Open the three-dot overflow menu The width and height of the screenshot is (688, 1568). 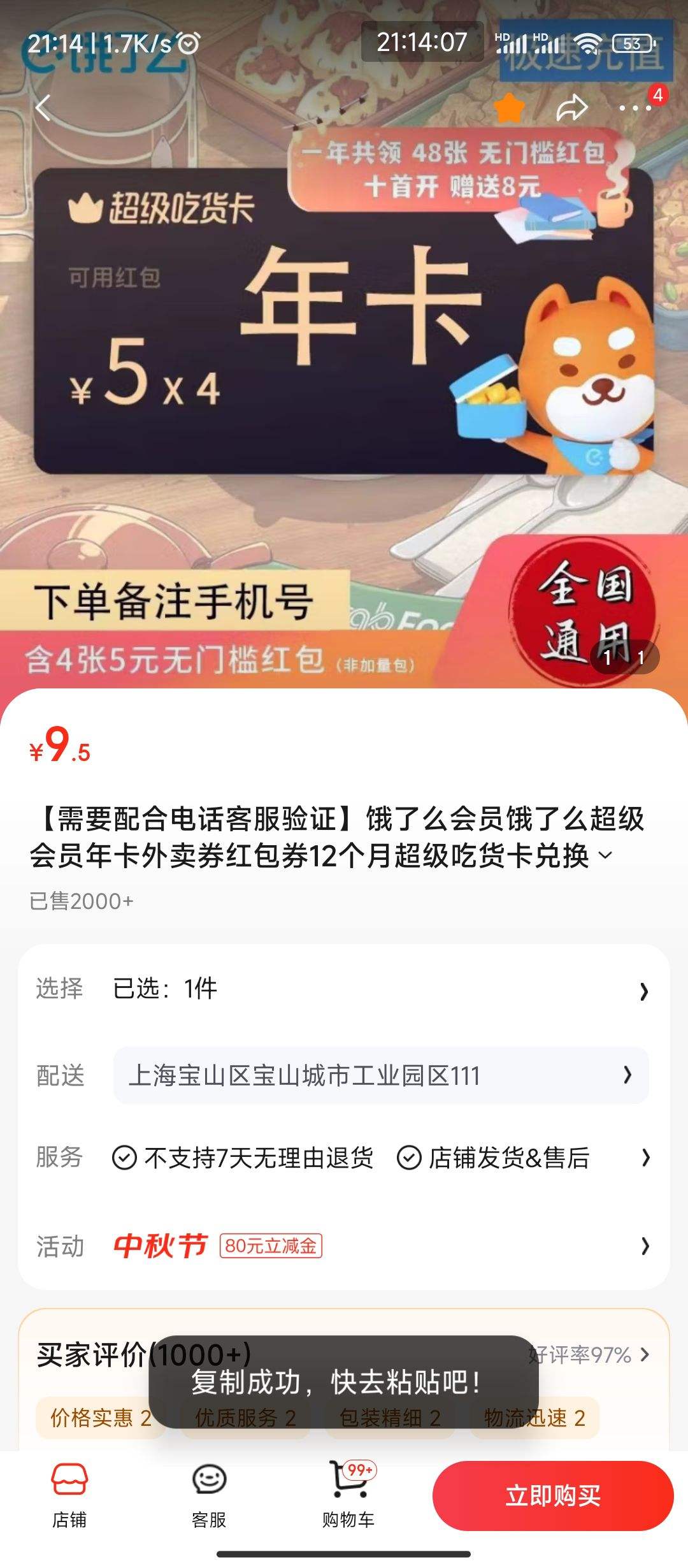click(x=635, y=108)
